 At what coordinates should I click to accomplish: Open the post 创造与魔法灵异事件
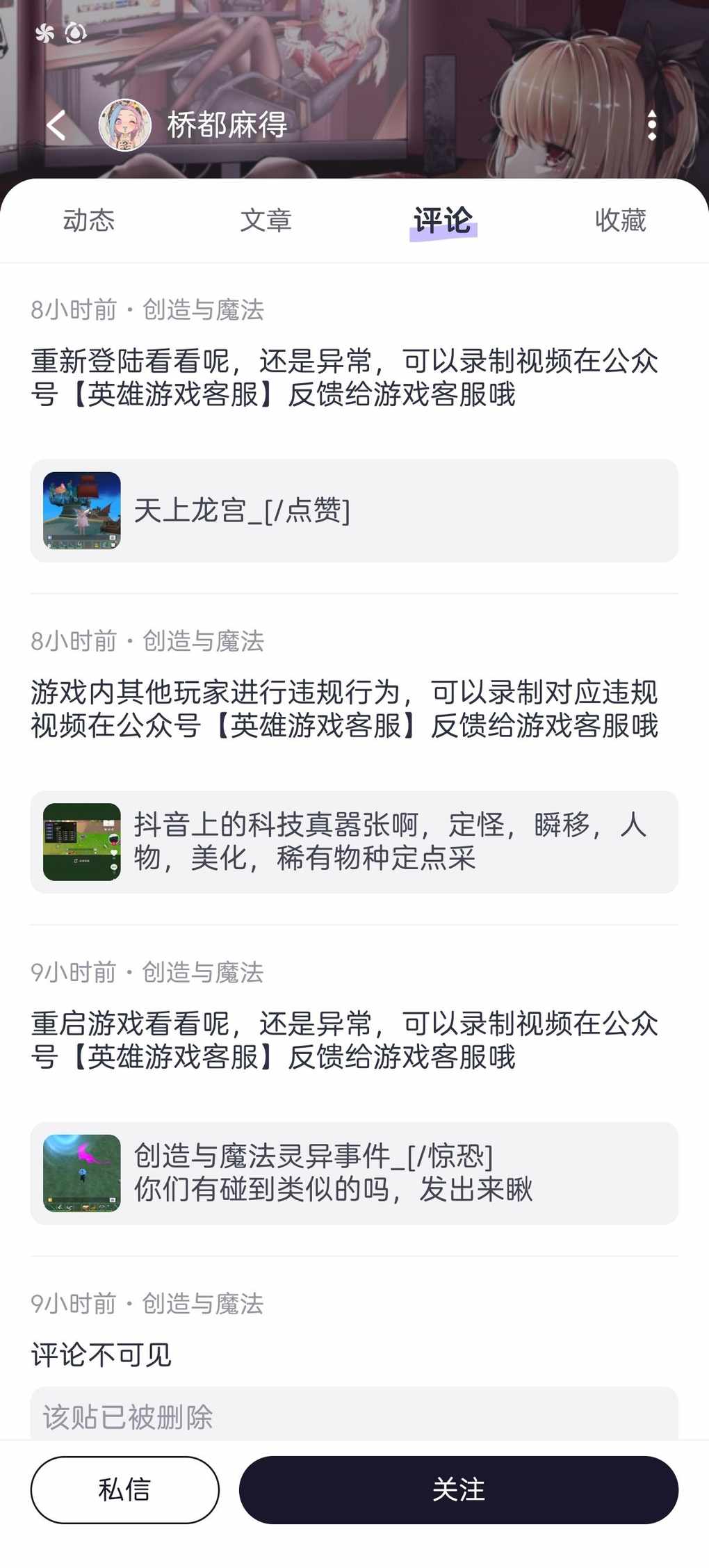tap(354, 1173)
